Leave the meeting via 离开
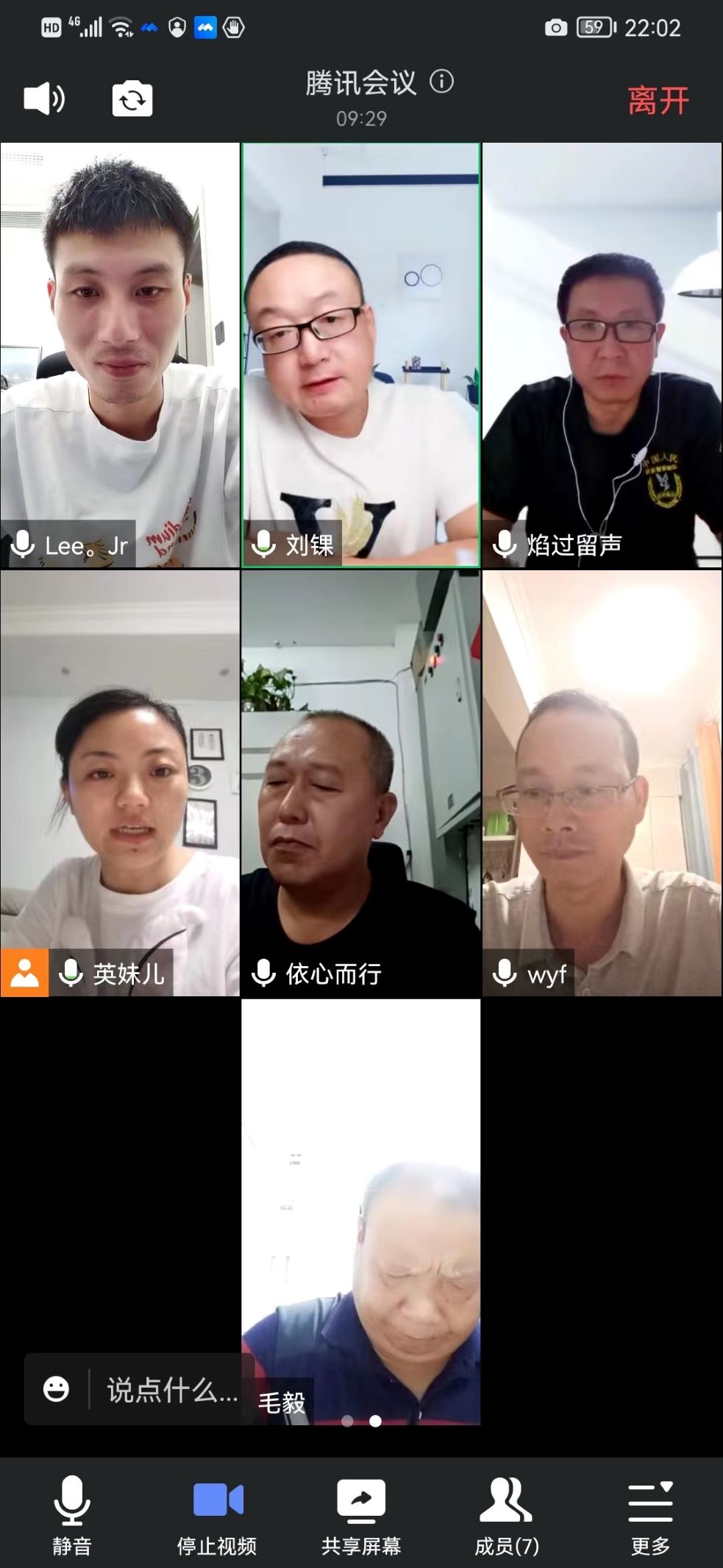723x1568 pixels. 658,101
